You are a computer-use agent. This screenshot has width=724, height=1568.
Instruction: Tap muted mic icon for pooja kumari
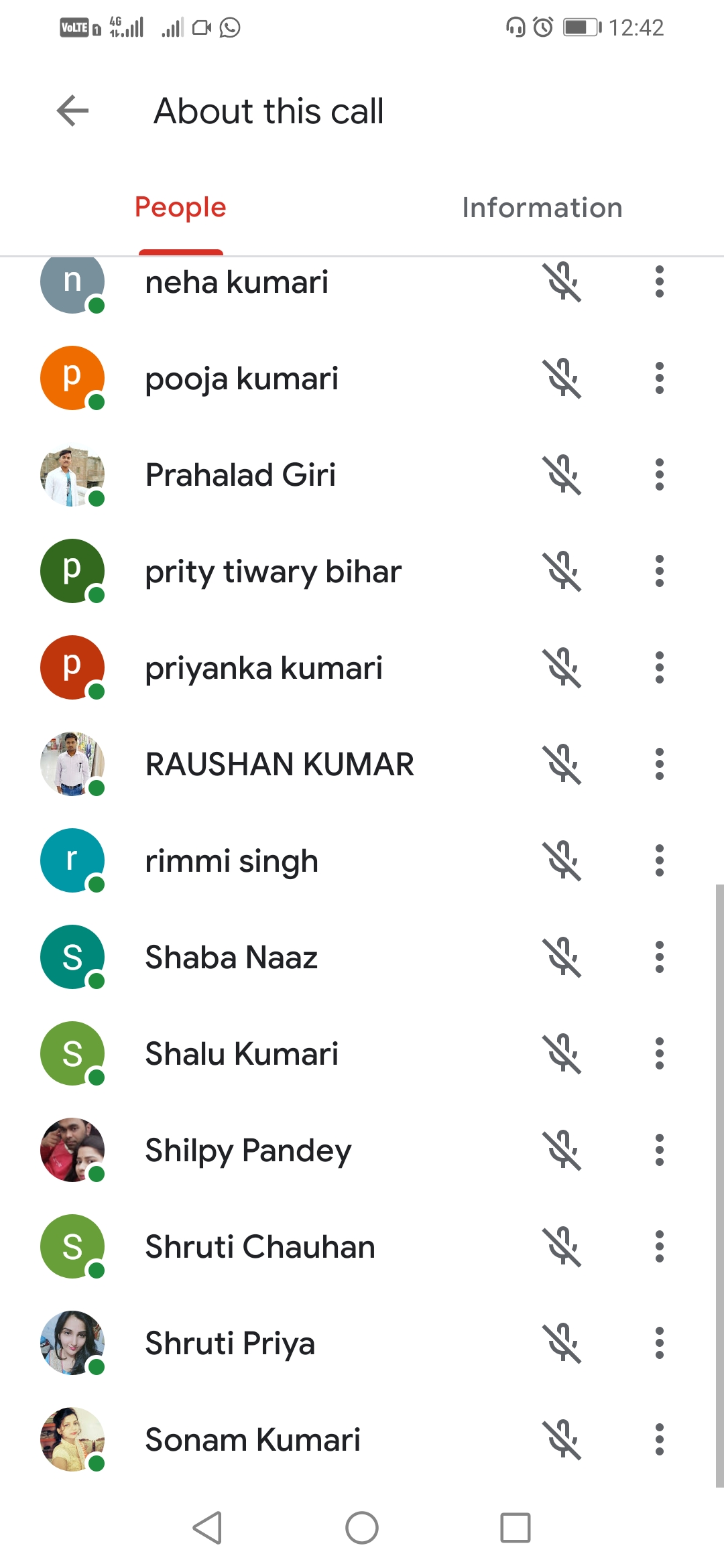(563, 379)
